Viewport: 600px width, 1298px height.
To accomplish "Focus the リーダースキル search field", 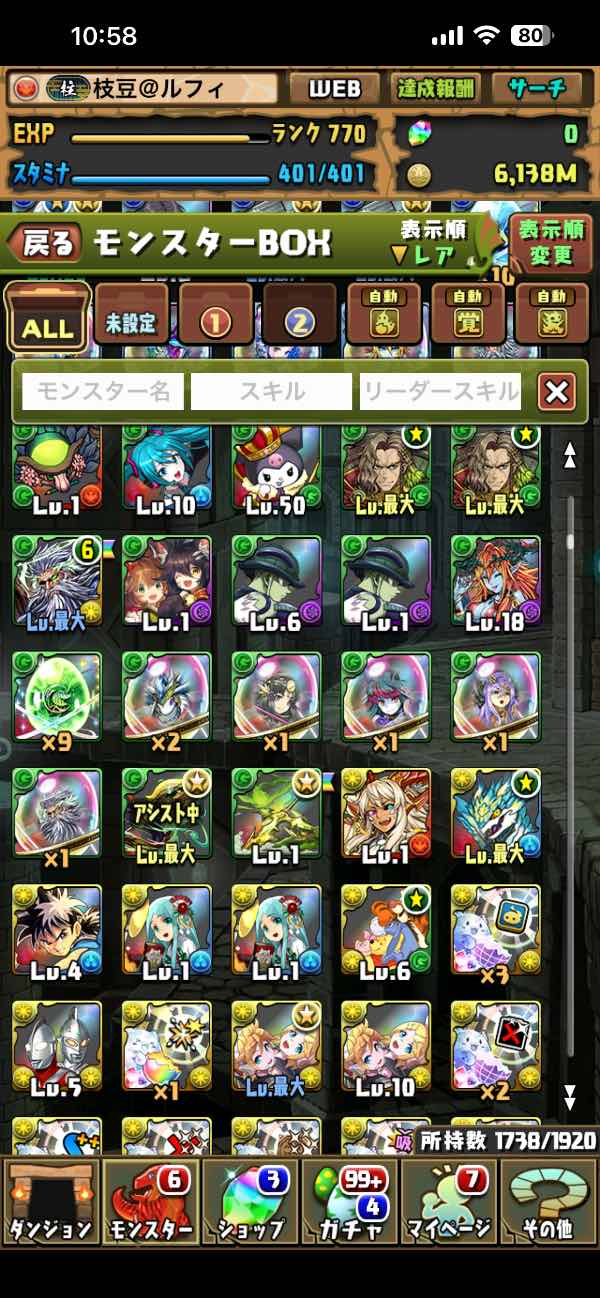I will (x=441, y=392).
